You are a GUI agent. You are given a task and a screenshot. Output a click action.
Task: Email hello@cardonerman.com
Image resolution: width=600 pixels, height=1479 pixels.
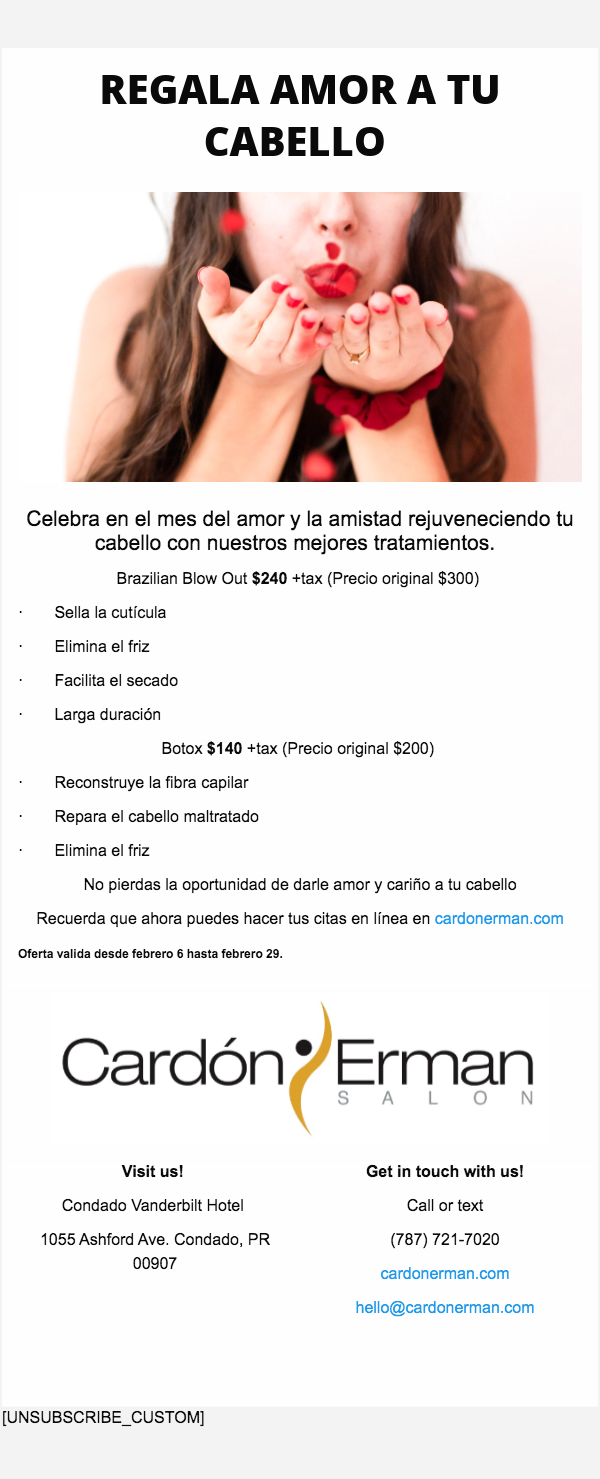(445, 1307)
